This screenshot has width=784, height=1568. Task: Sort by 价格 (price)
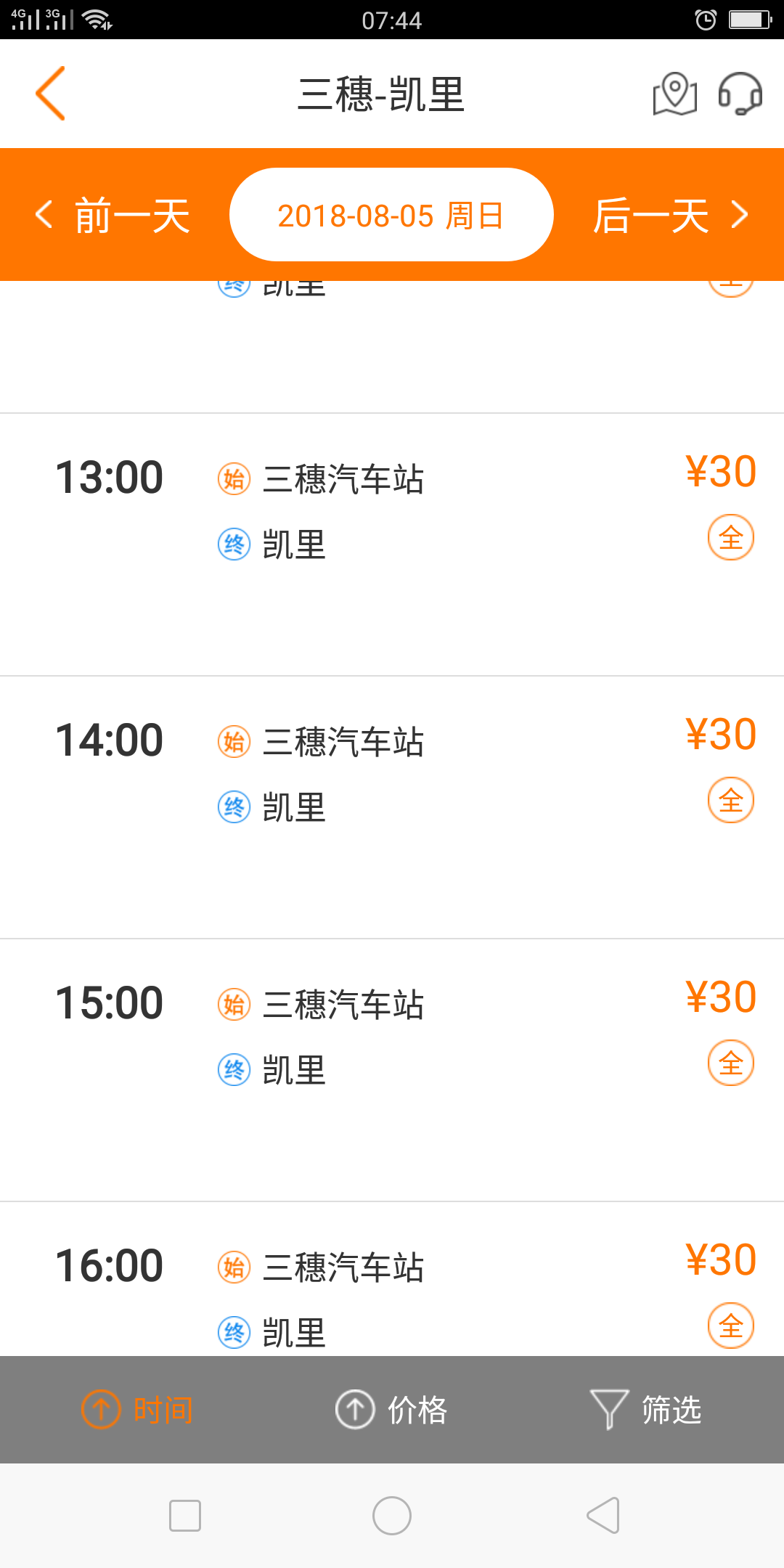click(392, 1410)
